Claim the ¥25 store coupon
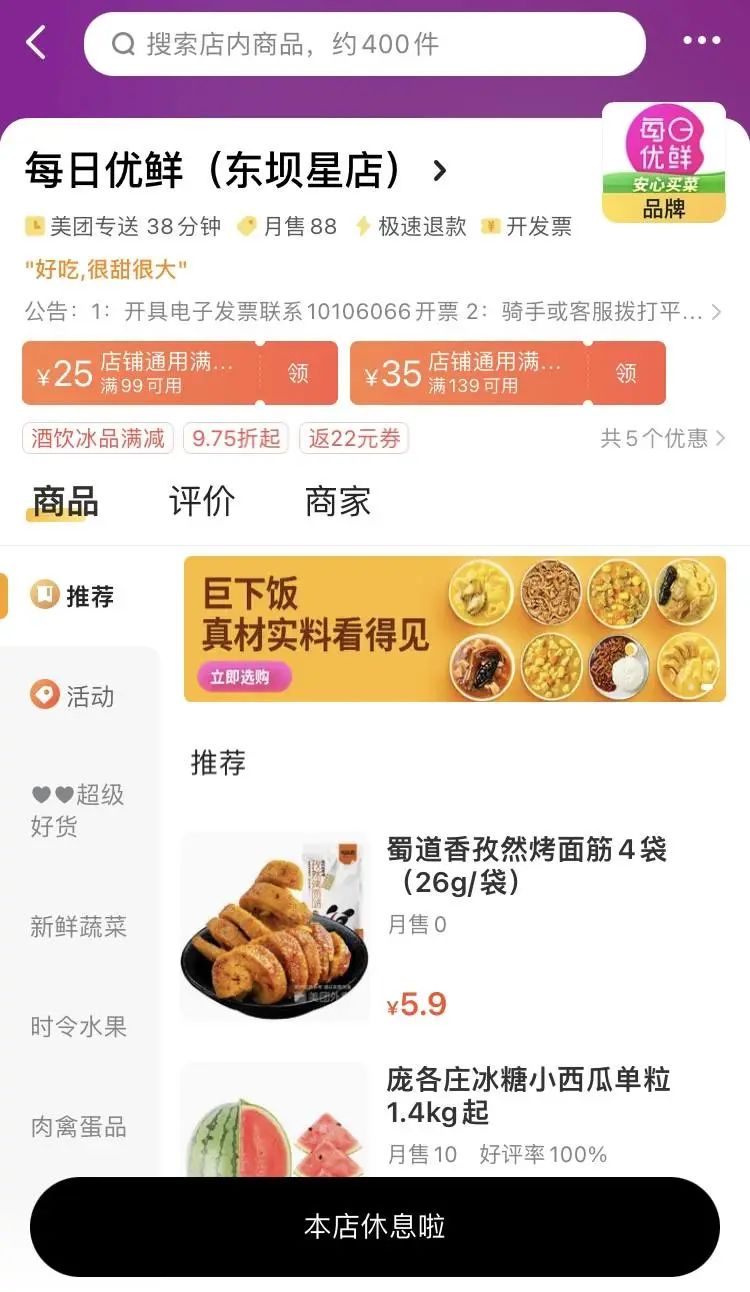 298,373
